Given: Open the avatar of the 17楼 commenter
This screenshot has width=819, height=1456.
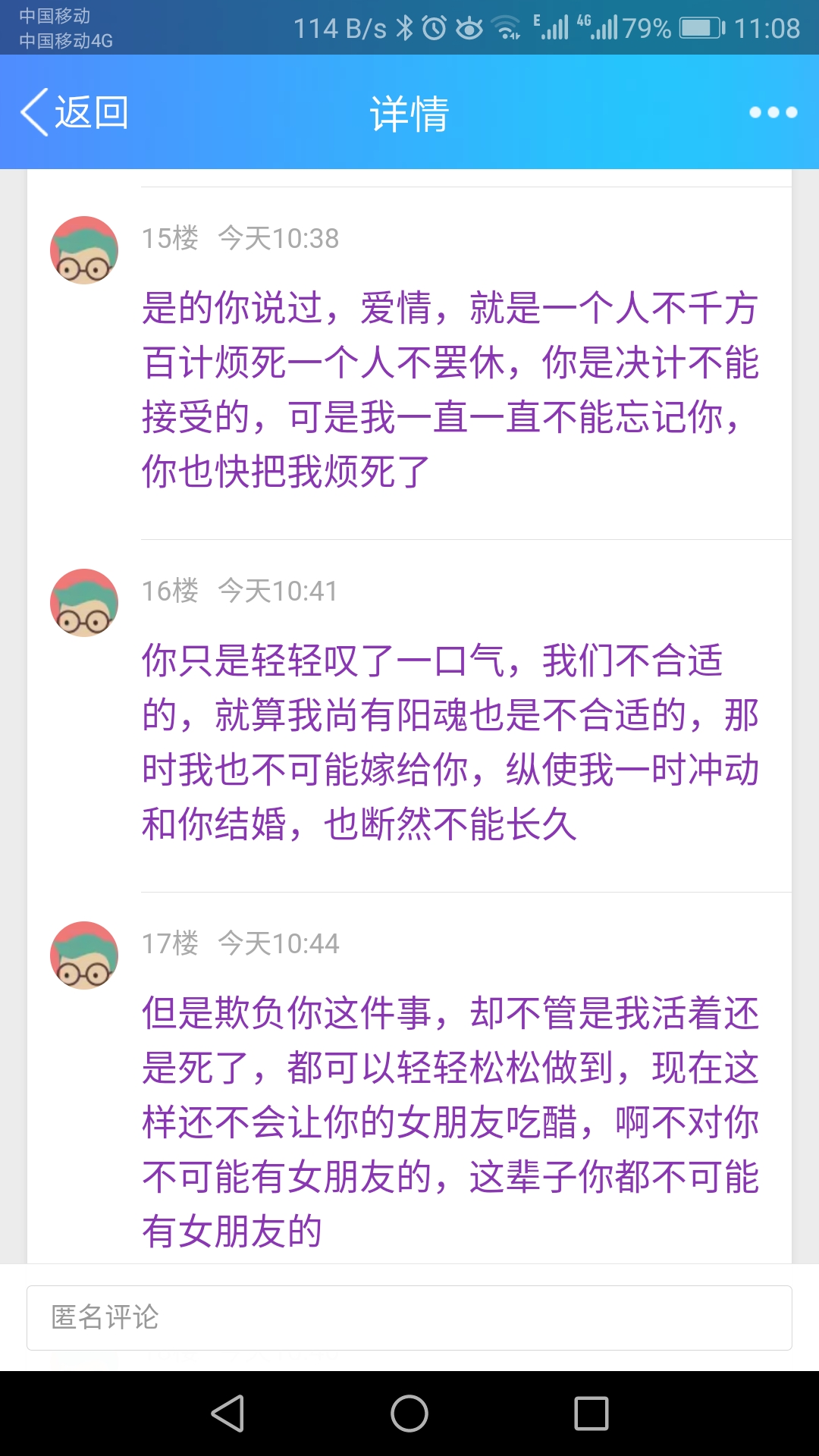Looking at the screenshot, I should point(84,955).
